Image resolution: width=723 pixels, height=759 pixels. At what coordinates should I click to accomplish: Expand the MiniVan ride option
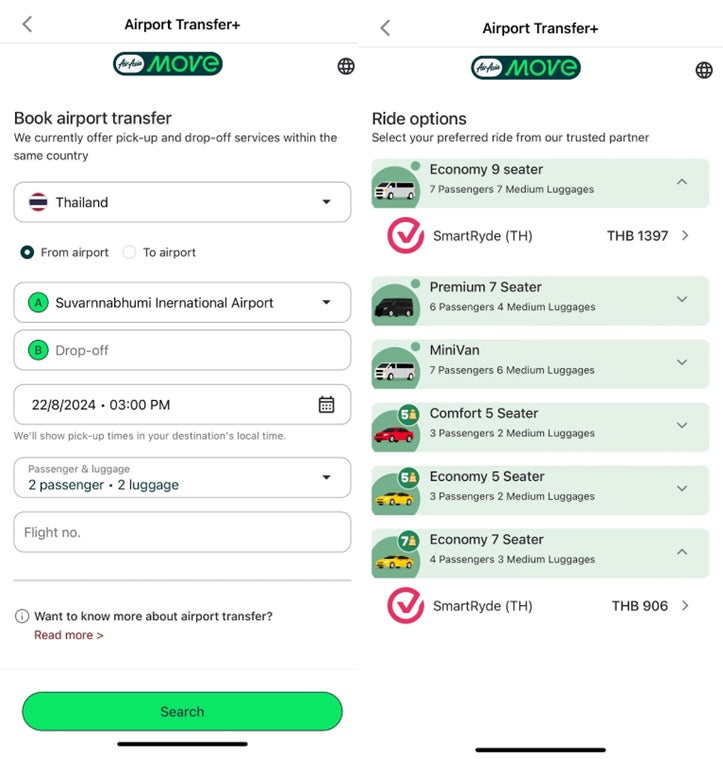pyautogui.click(x=540, y=364)
